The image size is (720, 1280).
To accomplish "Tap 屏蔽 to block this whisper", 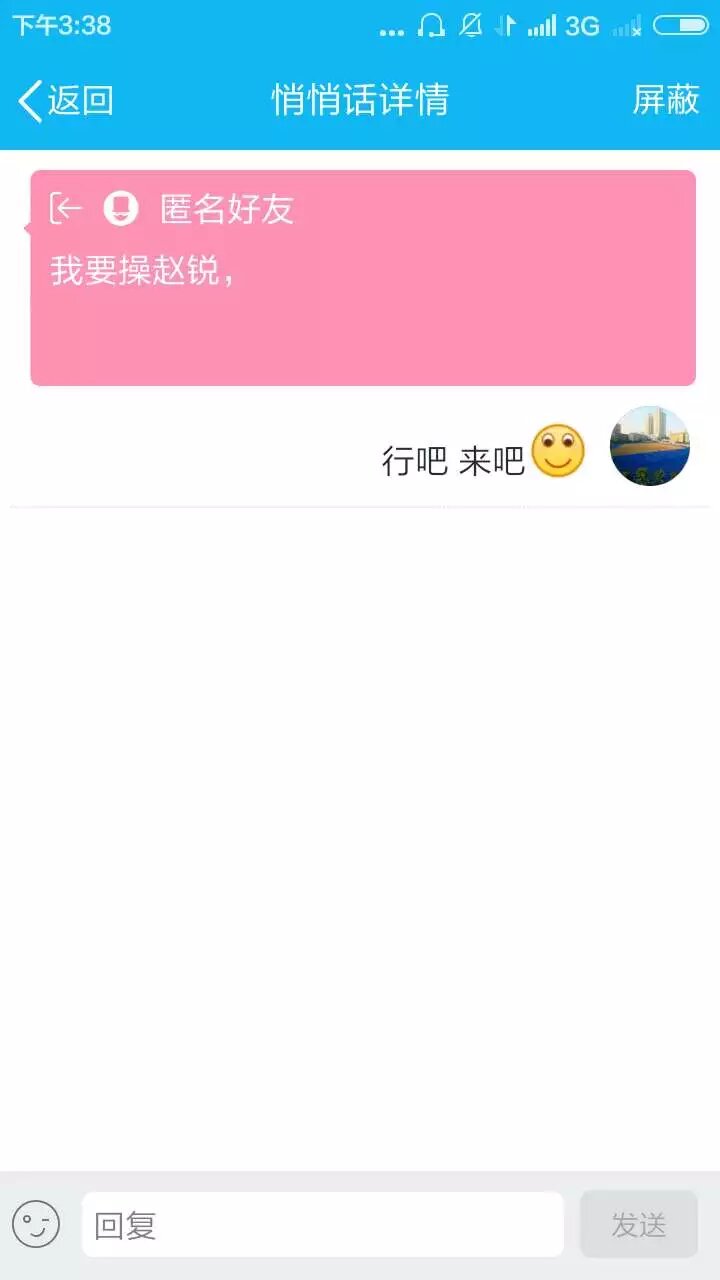I will [665, 100].
